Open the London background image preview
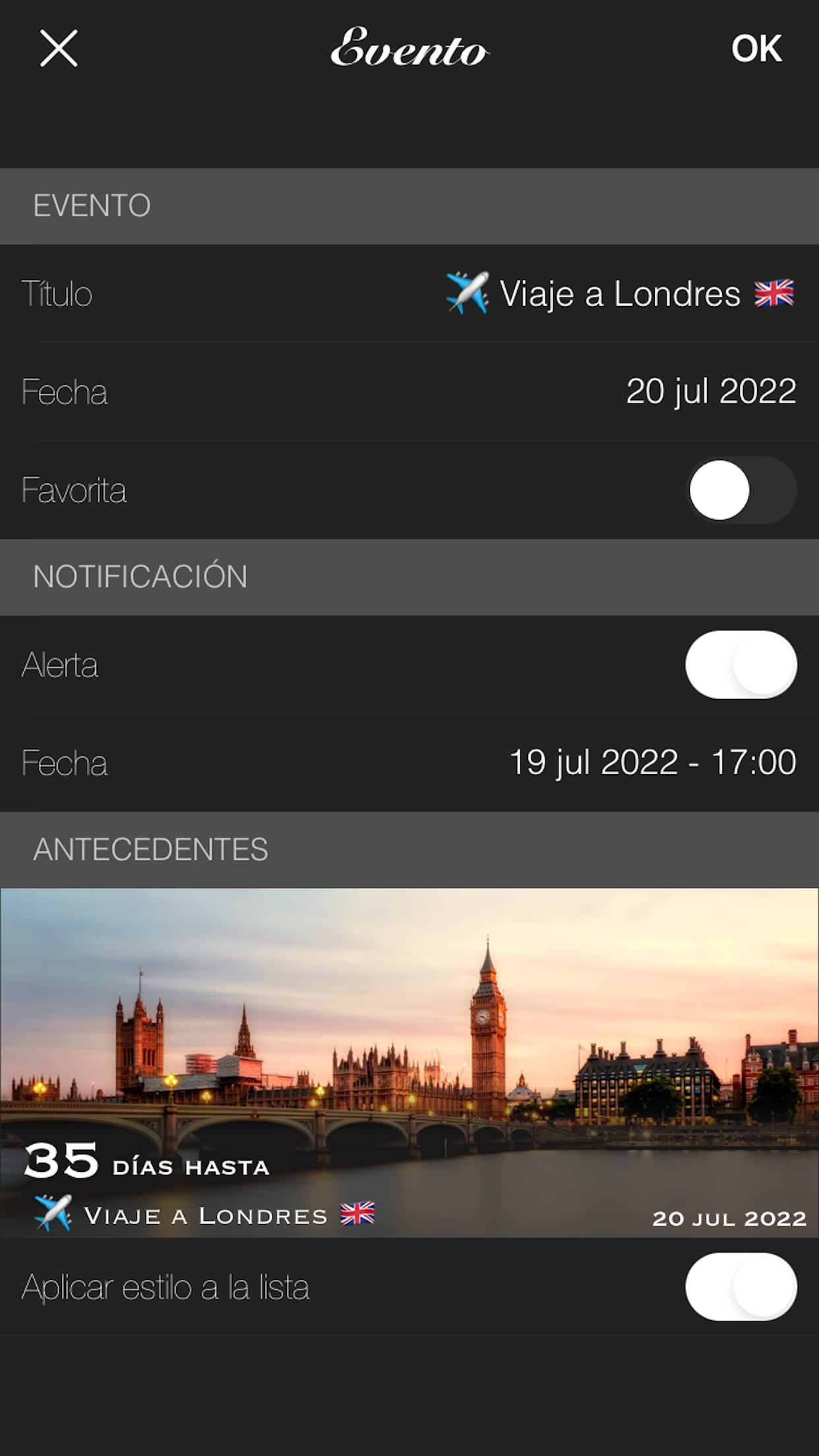 pos(409,1062)
